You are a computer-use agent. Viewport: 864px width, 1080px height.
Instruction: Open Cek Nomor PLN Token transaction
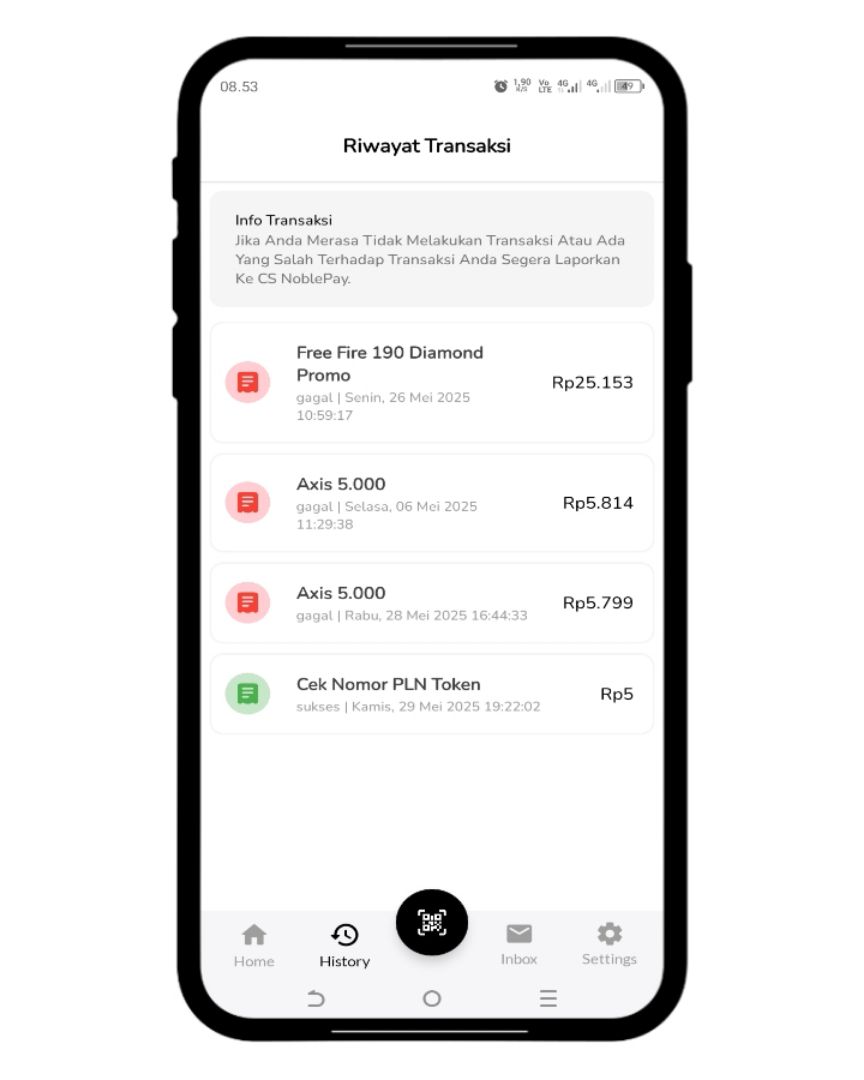(x=431, y=693)
